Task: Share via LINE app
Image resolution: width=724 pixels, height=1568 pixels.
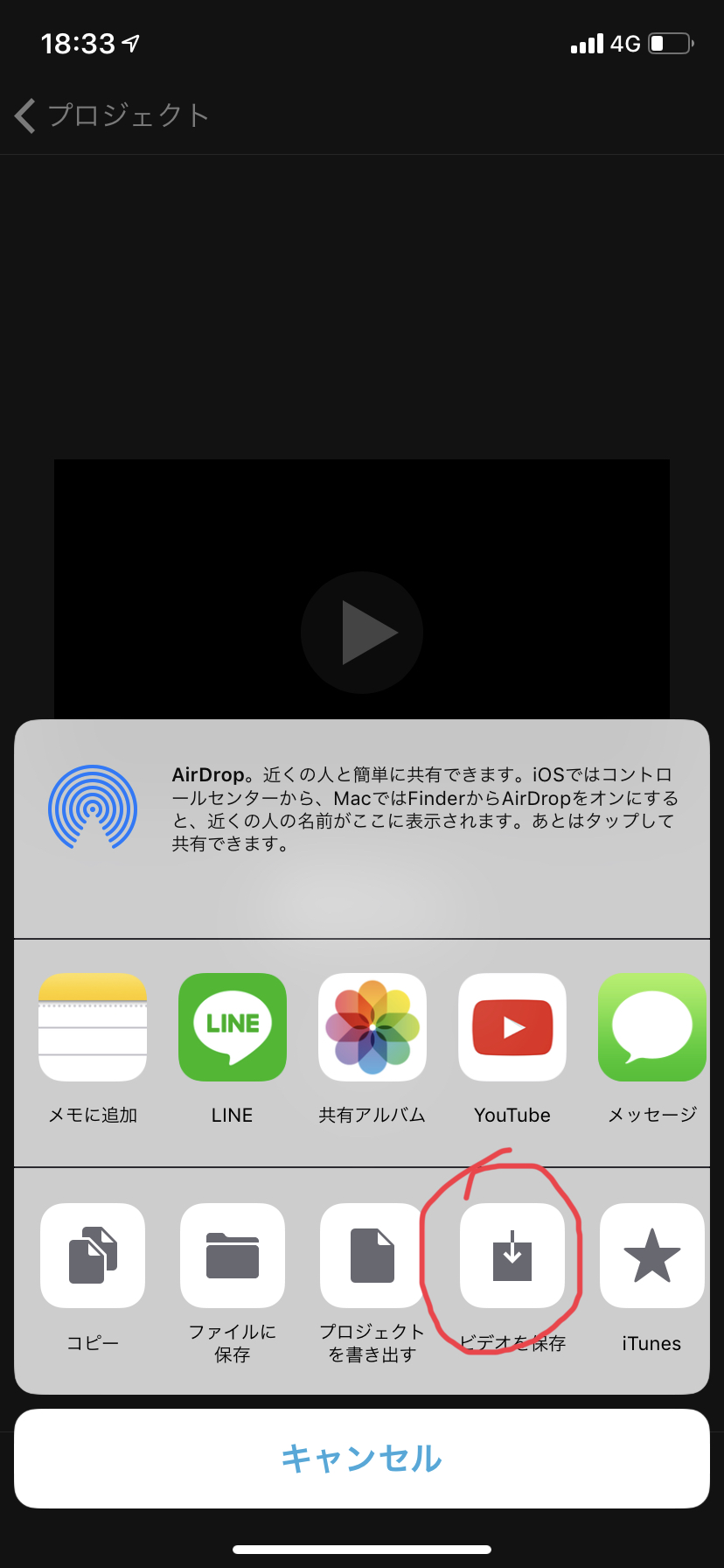Action: click(x=233, y=1027)
